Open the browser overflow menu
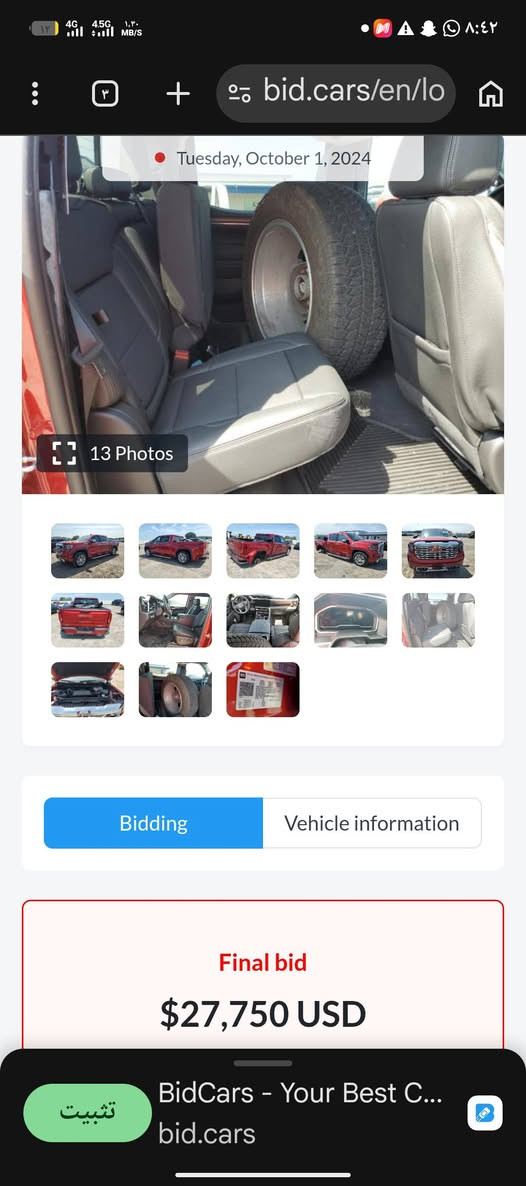The width and height of the screenshot is (526, 1186). pos(35,94)
